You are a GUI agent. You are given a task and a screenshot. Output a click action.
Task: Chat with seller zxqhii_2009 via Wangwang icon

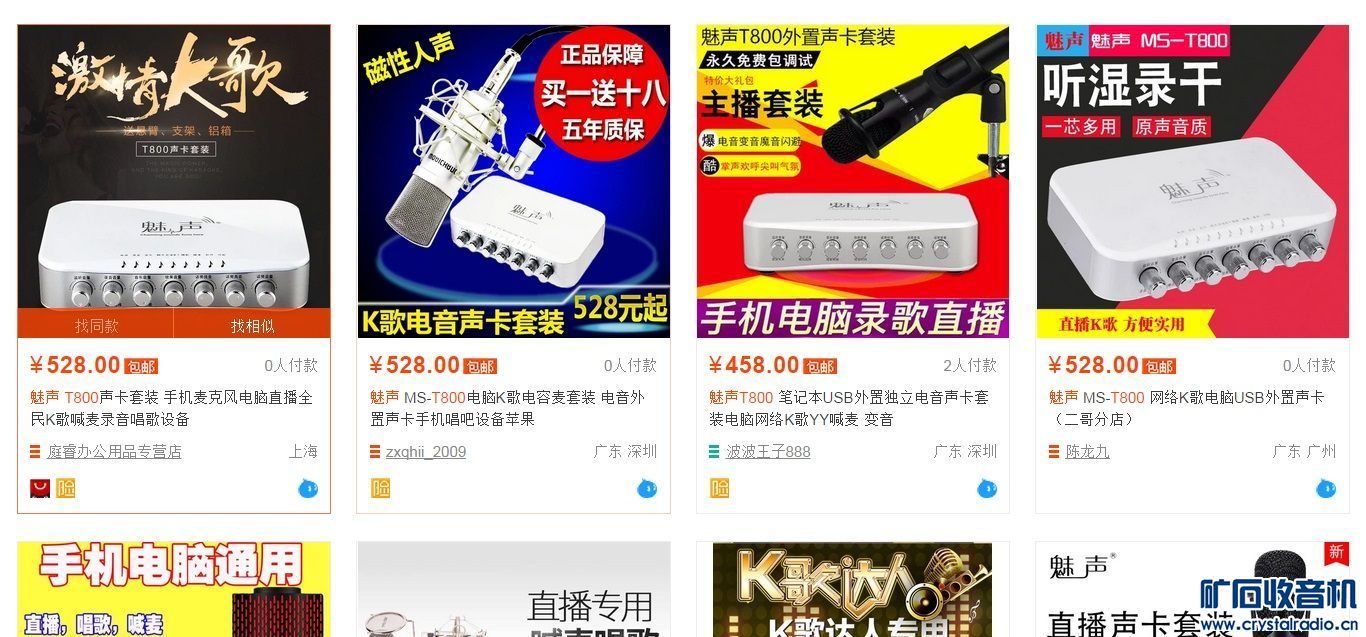[647, 489]
